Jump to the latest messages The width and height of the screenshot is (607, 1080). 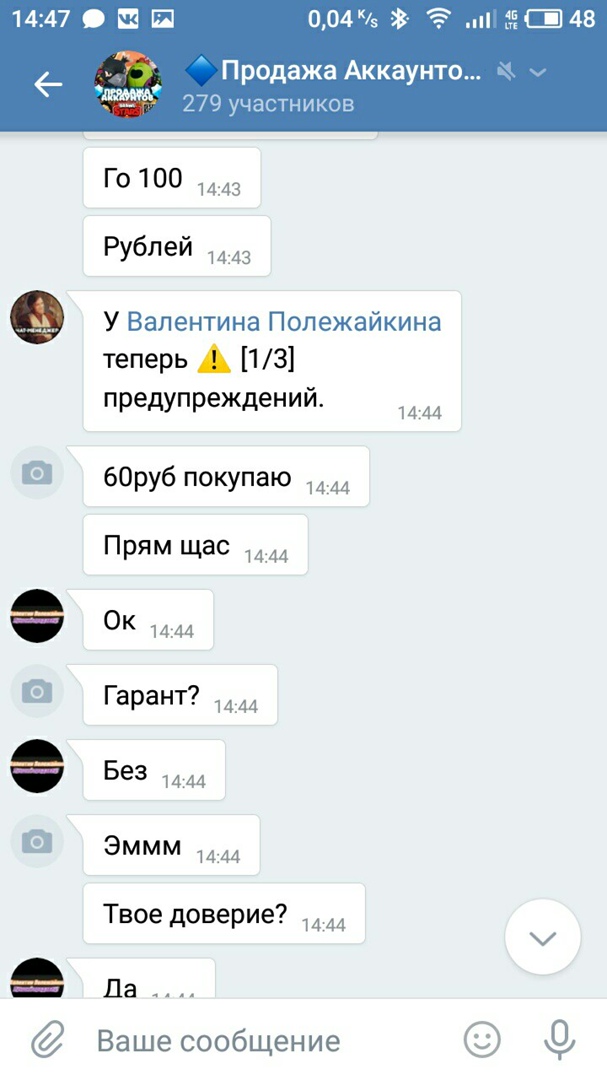pos(542,937)
